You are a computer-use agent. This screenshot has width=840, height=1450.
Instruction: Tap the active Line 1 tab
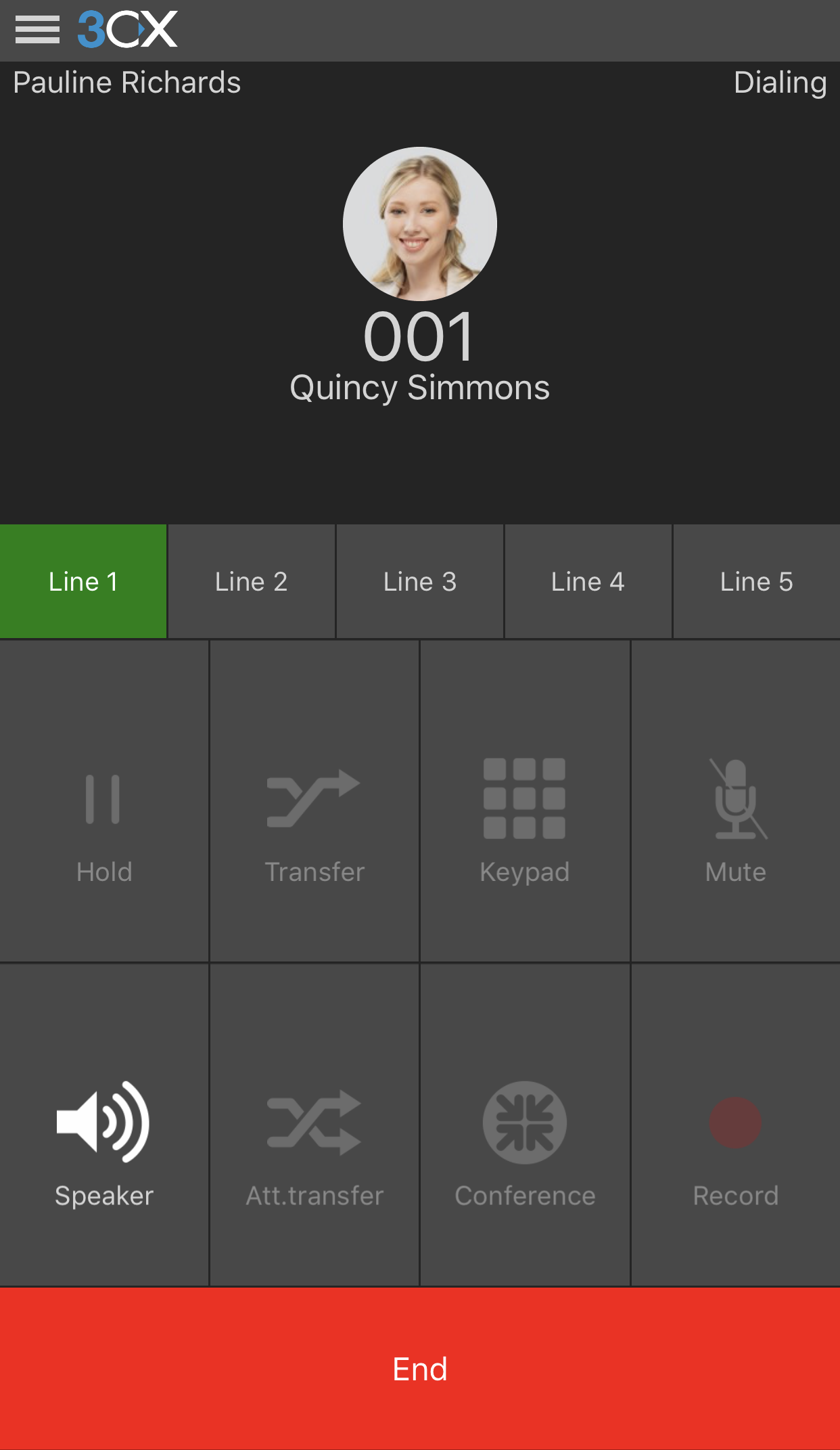pyautogui.click(x=83, y=582)
